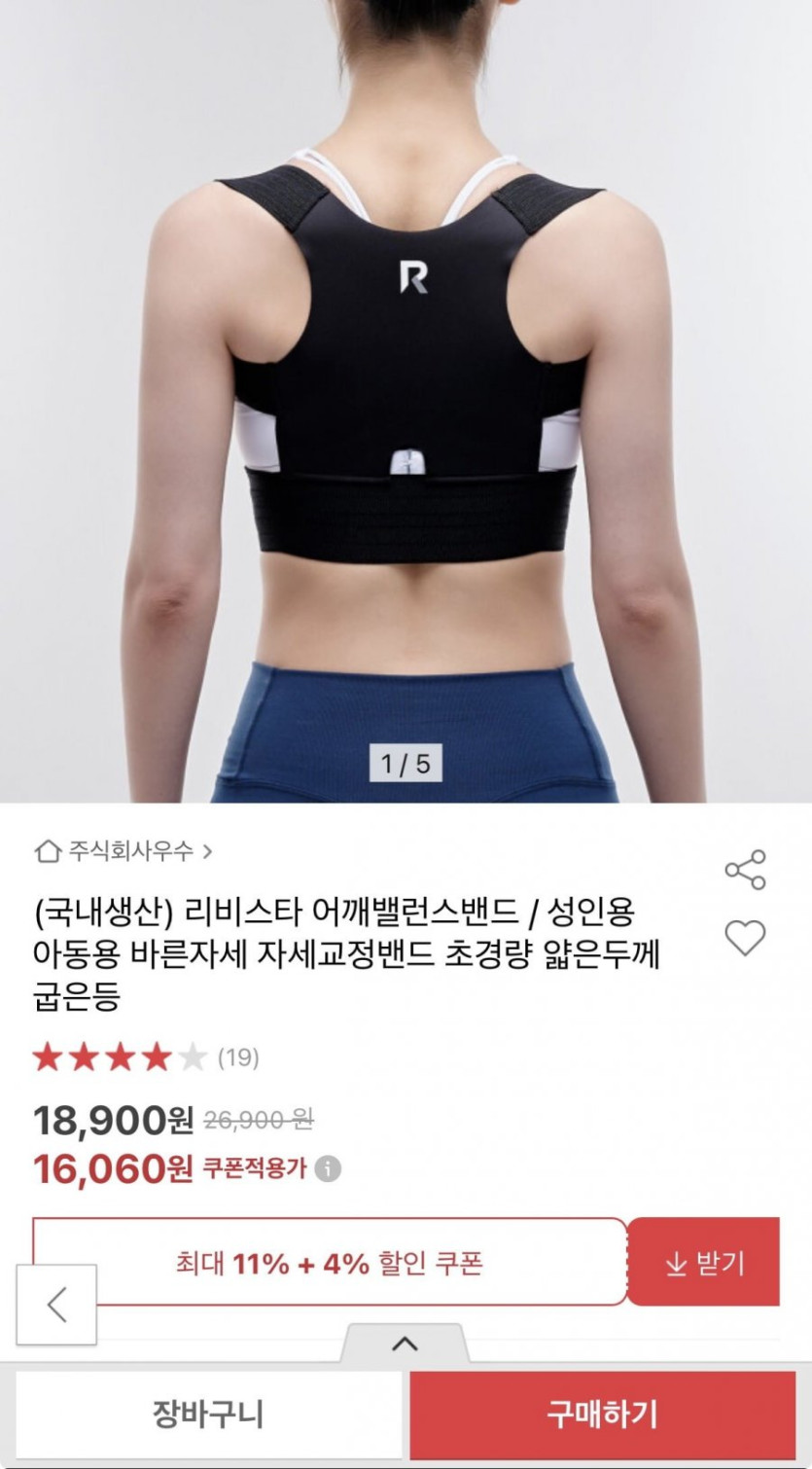The image size is (812, 1469).
Task: Open the 주식회사우수 seller store link
Action: coord(124,850)
